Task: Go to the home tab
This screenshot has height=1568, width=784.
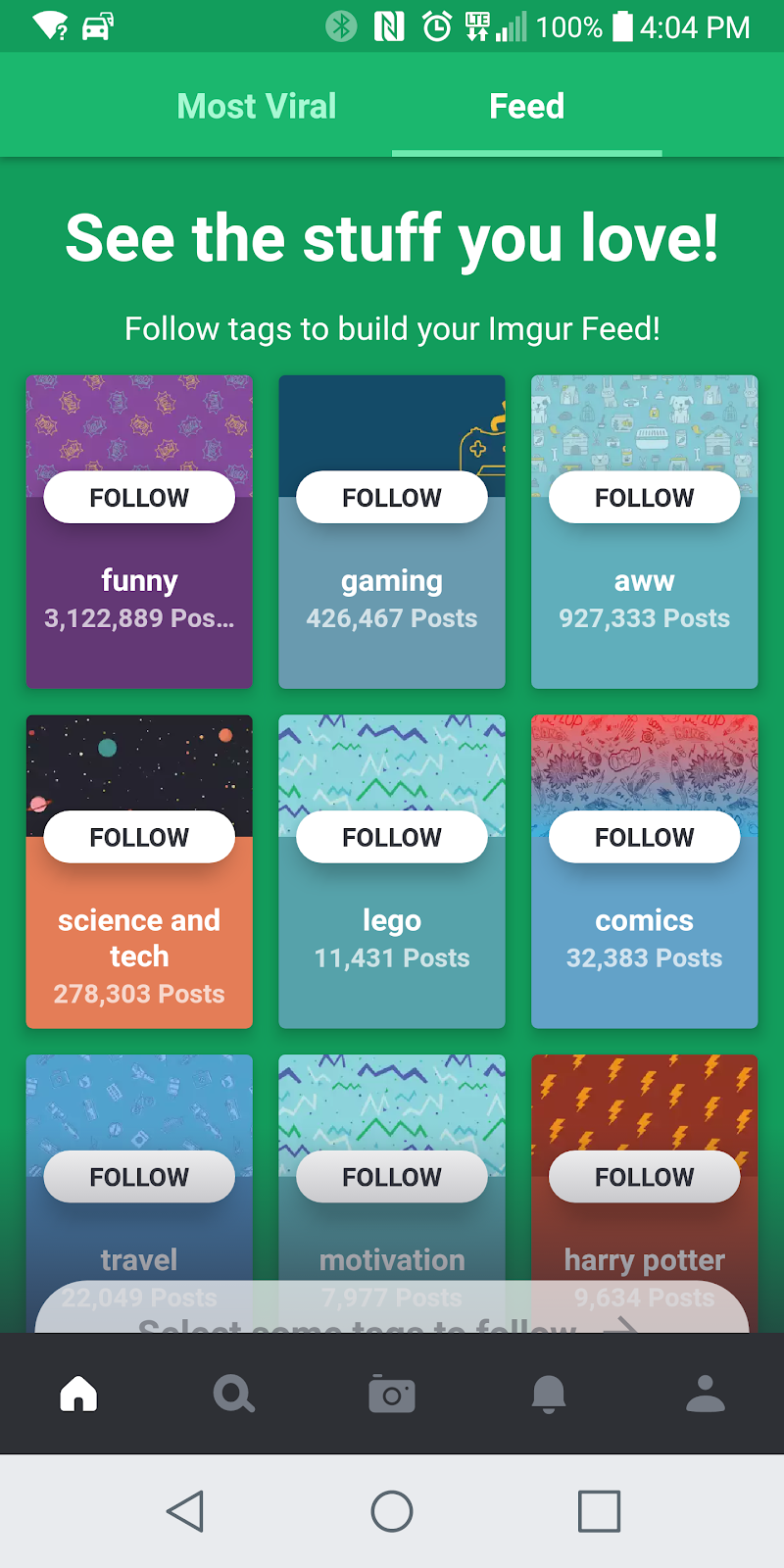Action: pyautogui.click(x=78, y=1393)
